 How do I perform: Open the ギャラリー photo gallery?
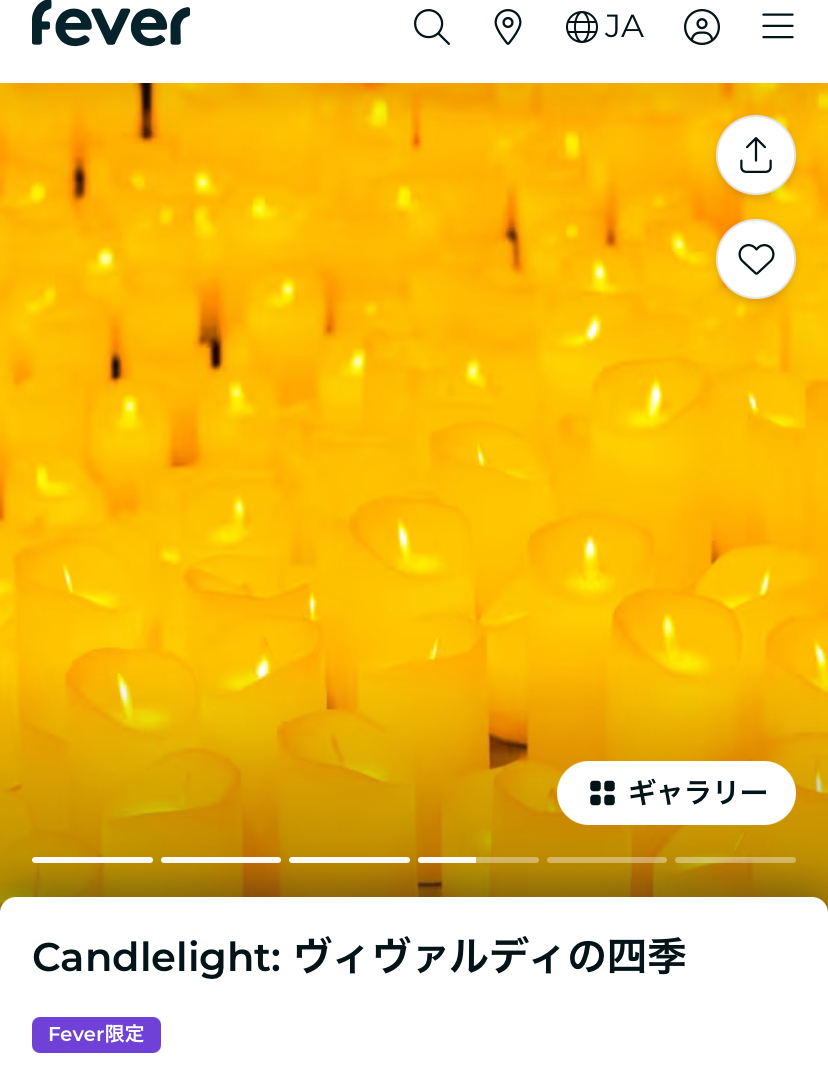point(676,793)
